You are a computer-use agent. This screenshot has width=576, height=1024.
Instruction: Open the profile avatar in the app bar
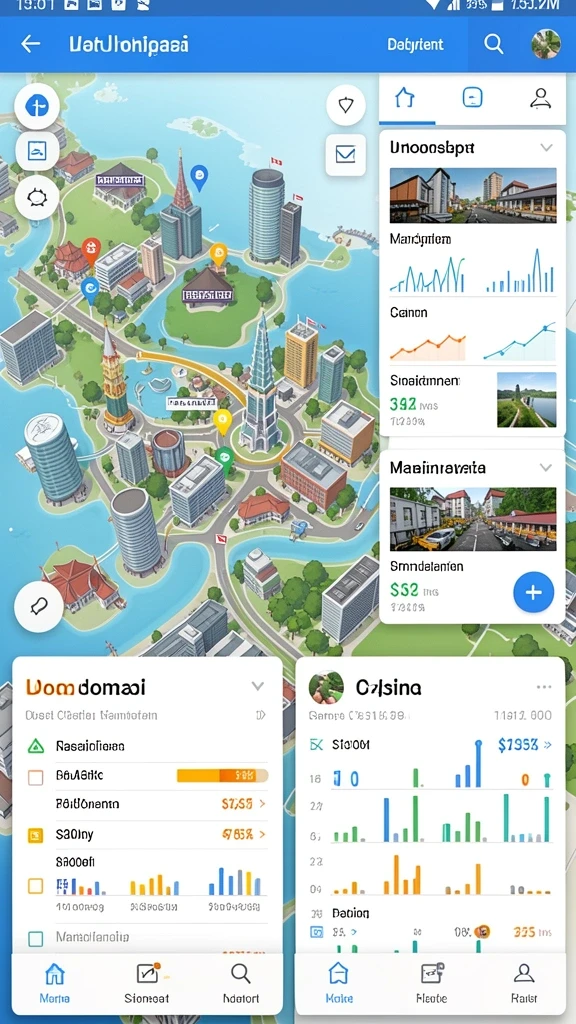[546, 44]
